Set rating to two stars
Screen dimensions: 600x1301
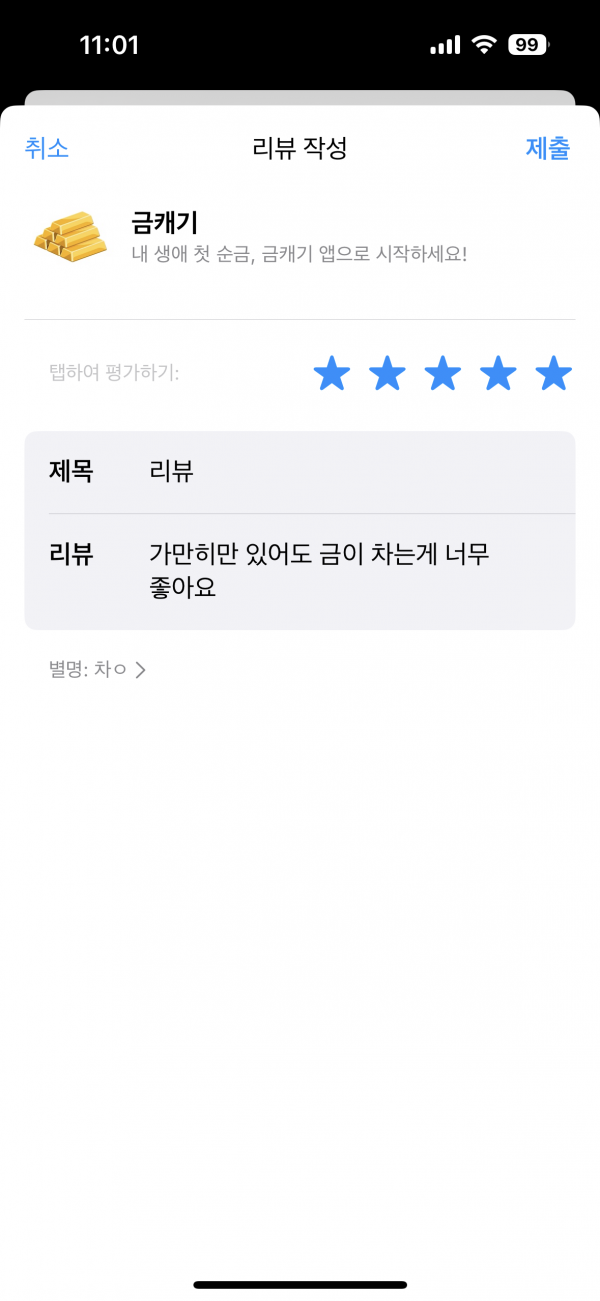387,373
